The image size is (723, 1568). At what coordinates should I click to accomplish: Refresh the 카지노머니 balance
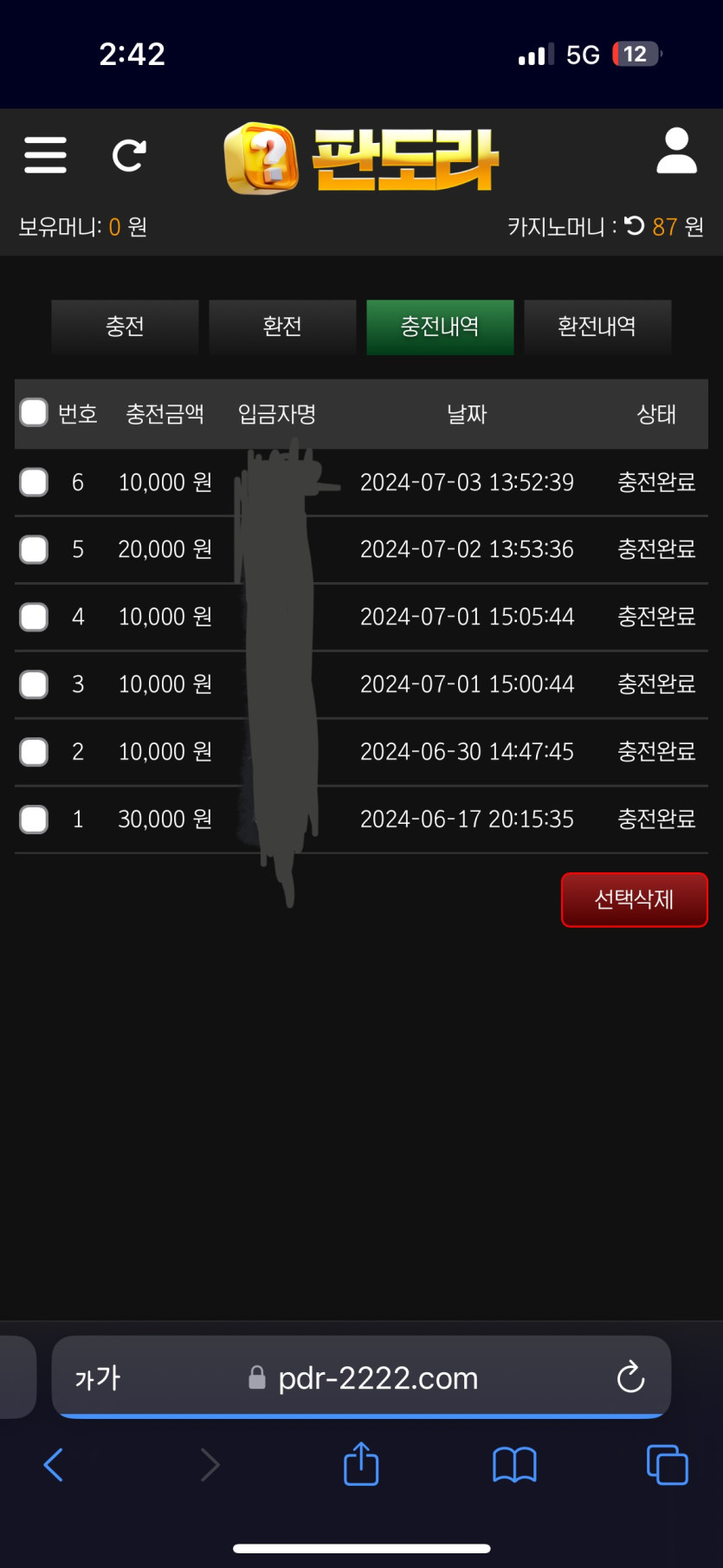pyautogui.click(x=635, y=226)
